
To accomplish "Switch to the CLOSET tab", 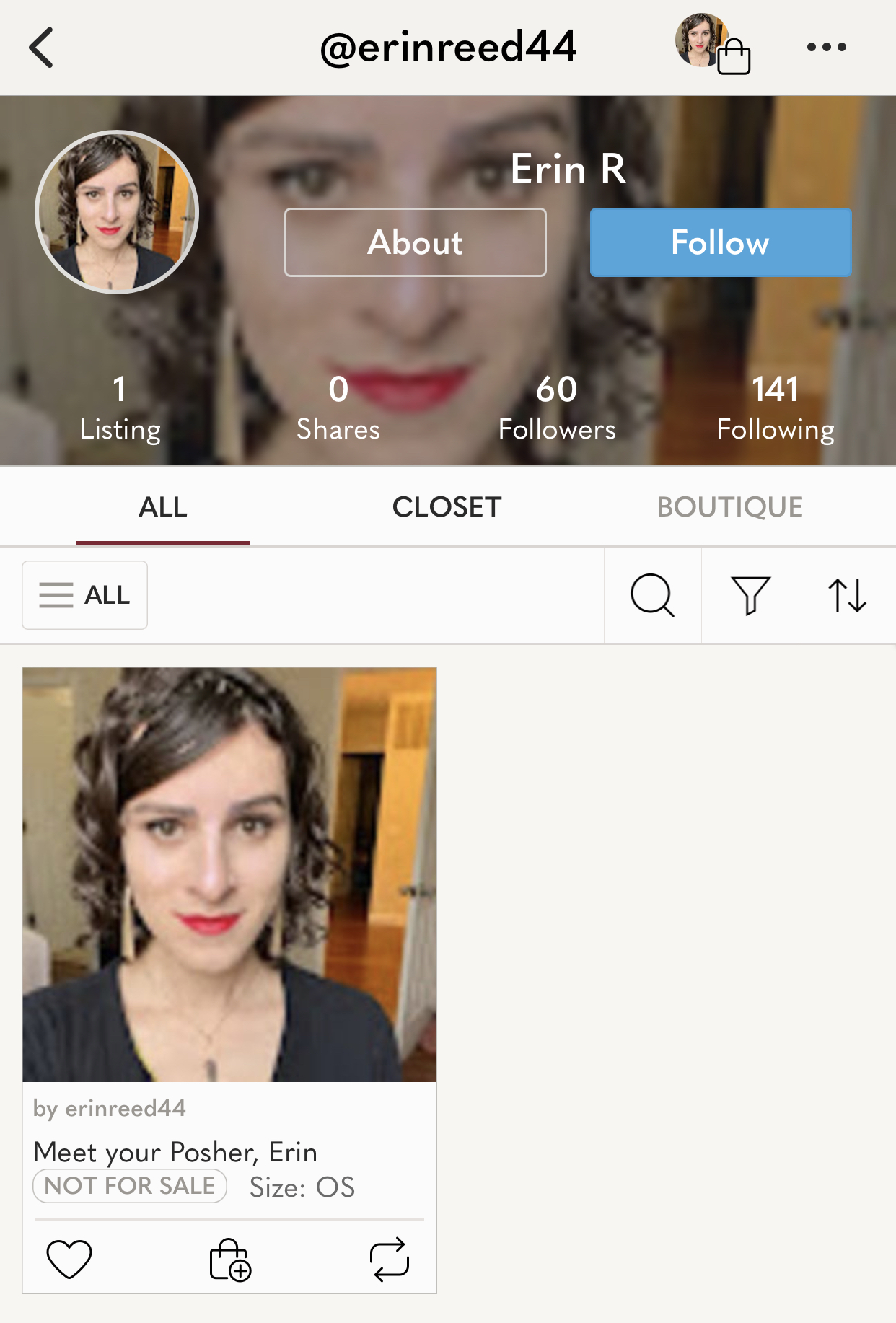I will 447,507.
